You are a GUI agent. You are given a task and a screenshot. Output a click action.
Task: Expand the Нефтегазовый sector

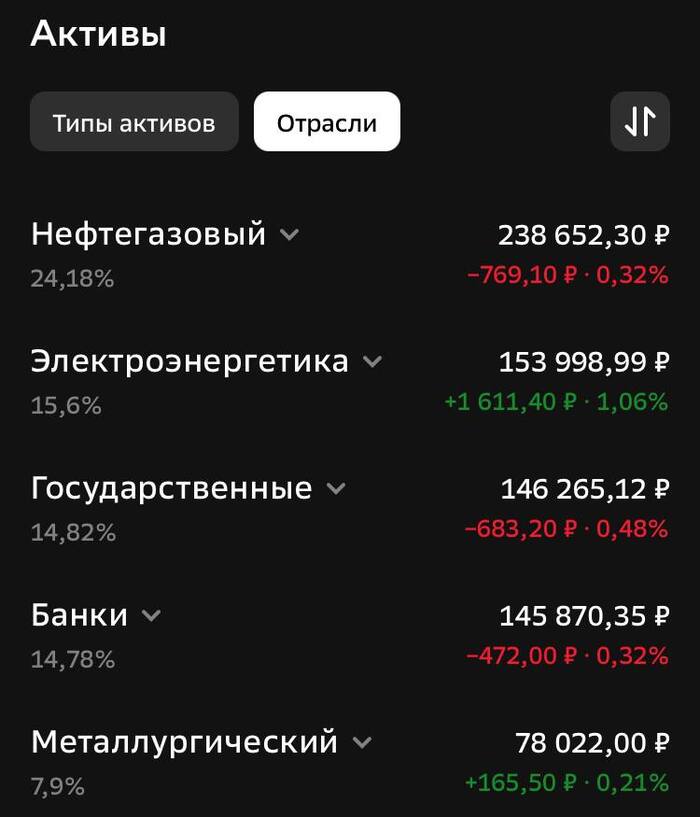coord(289,235)
